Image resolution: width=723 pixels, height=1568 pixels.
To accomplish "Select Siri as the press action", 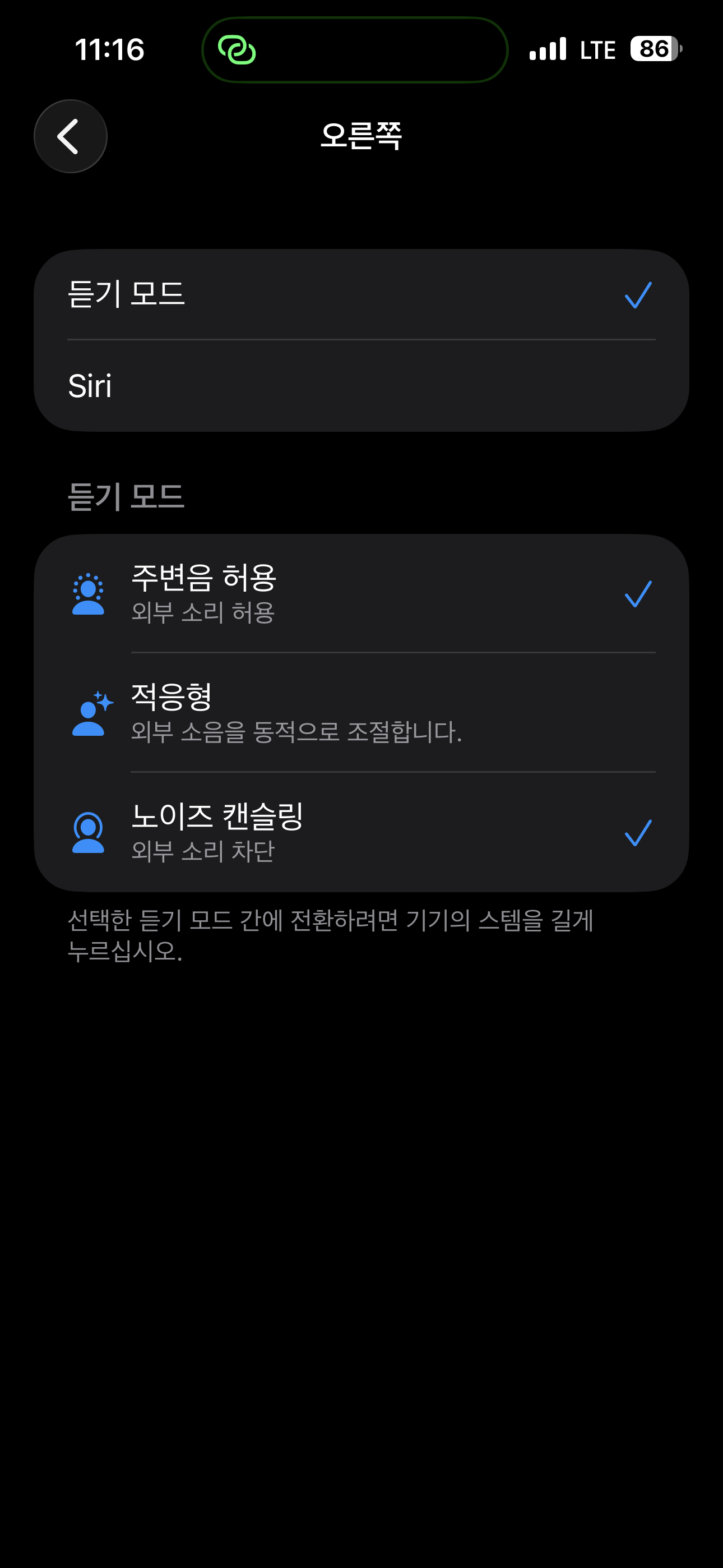I will pos(361,386).
